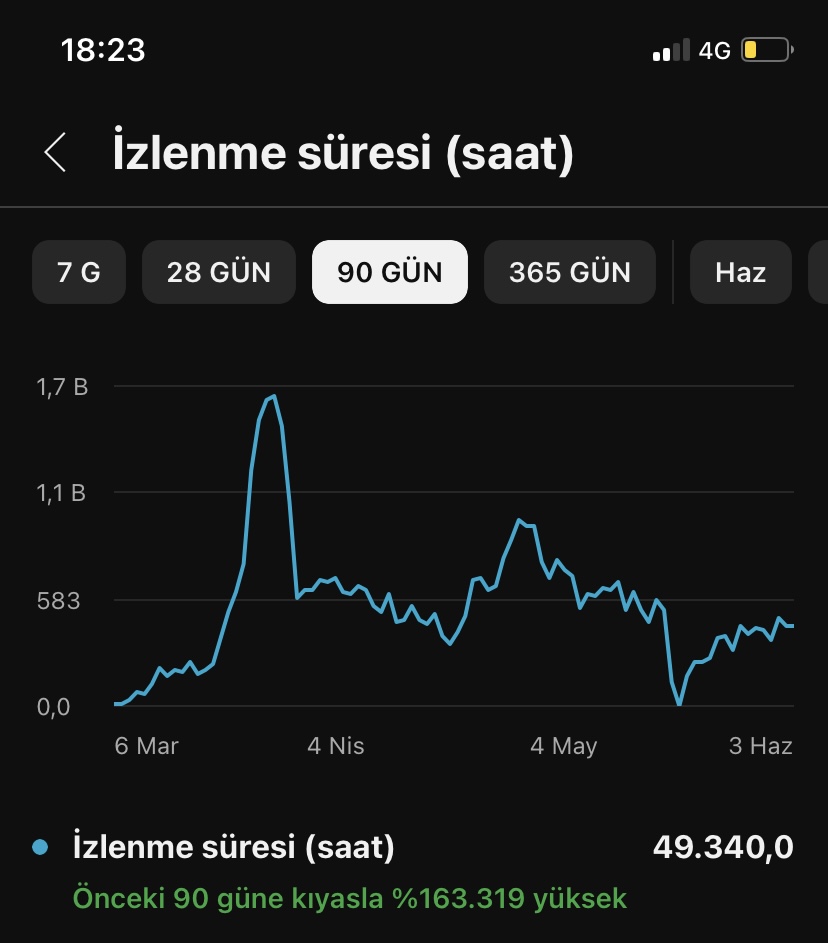Select the 90 GÜN chip
Screen dimensions: 828x943
[x=390, y=272]
